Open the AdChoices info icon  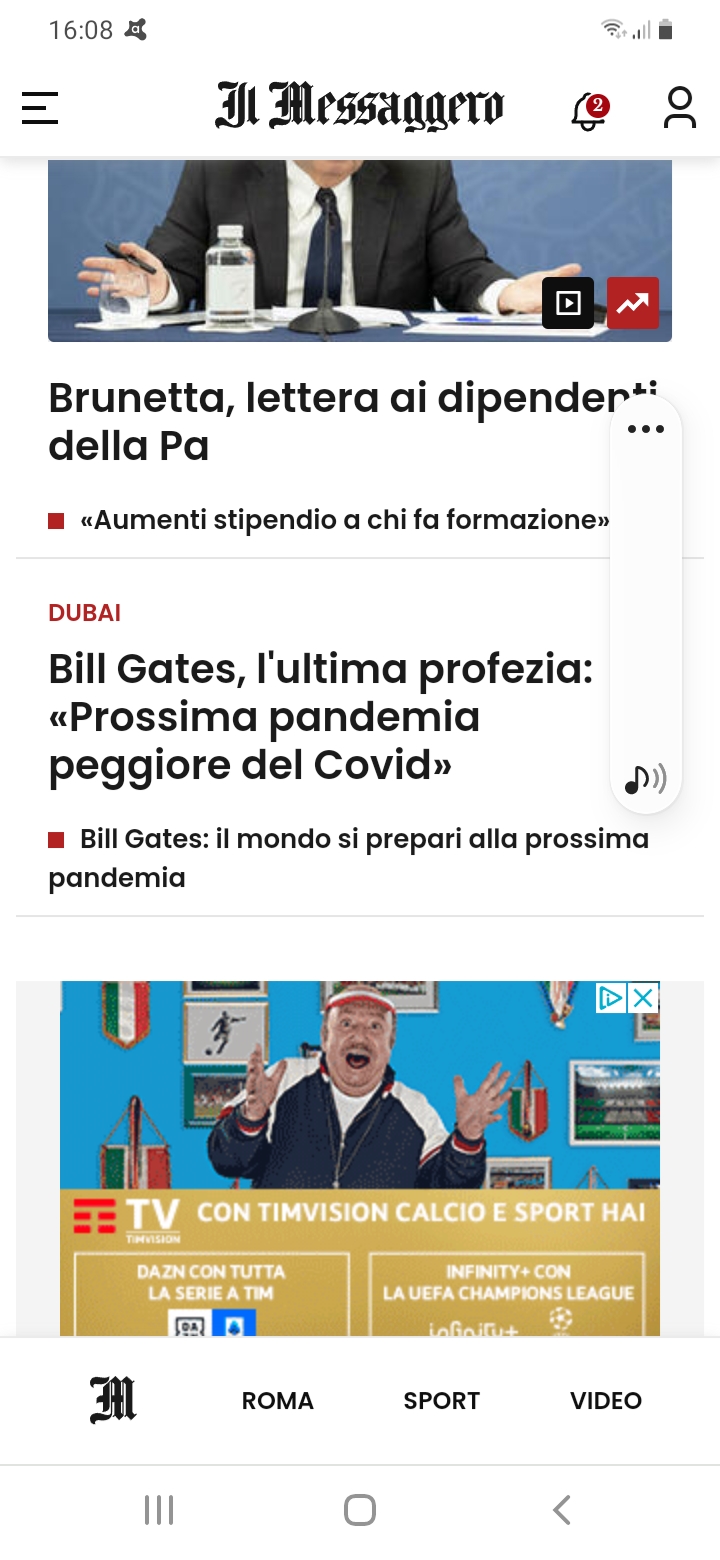click(611, 998)
